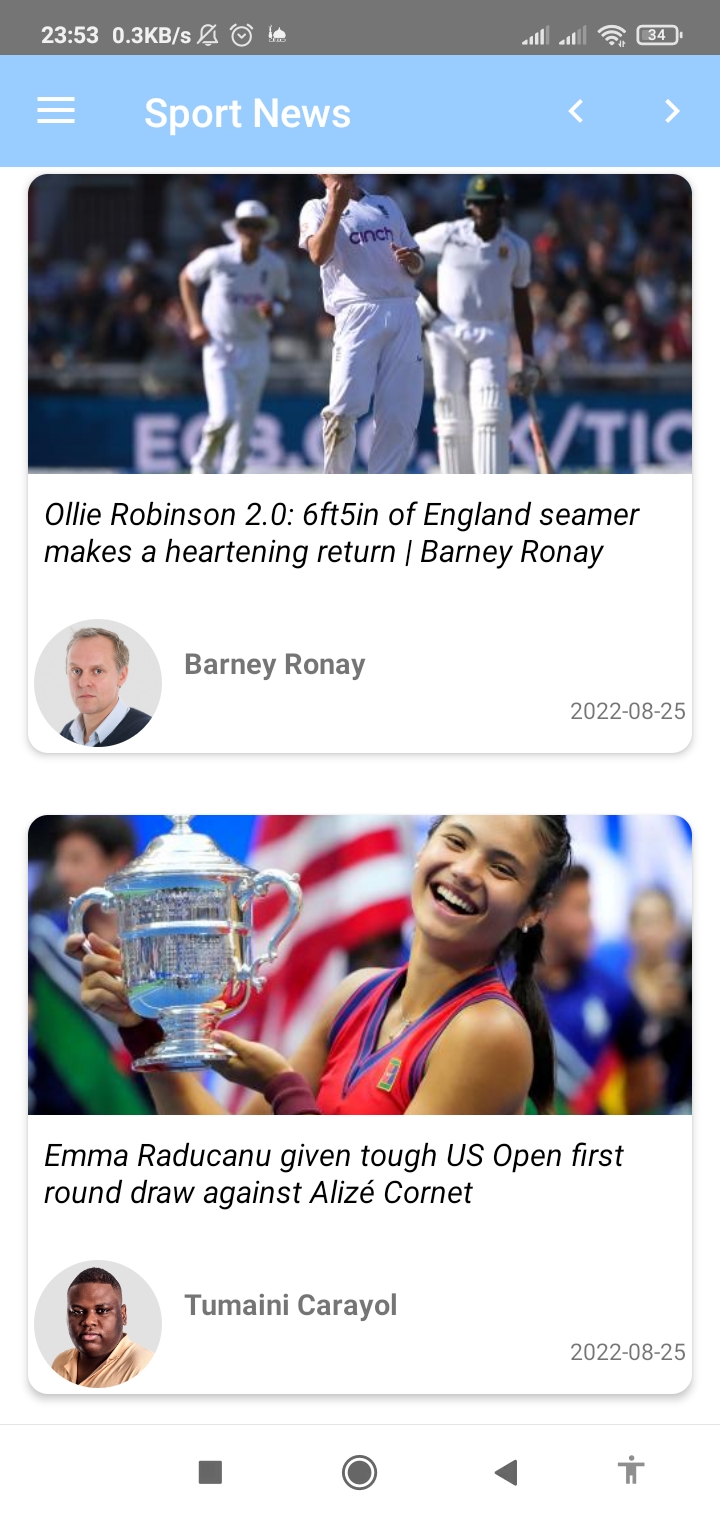
Task: Open the hamburger drawer menu
Action: (x=56, y=111)
